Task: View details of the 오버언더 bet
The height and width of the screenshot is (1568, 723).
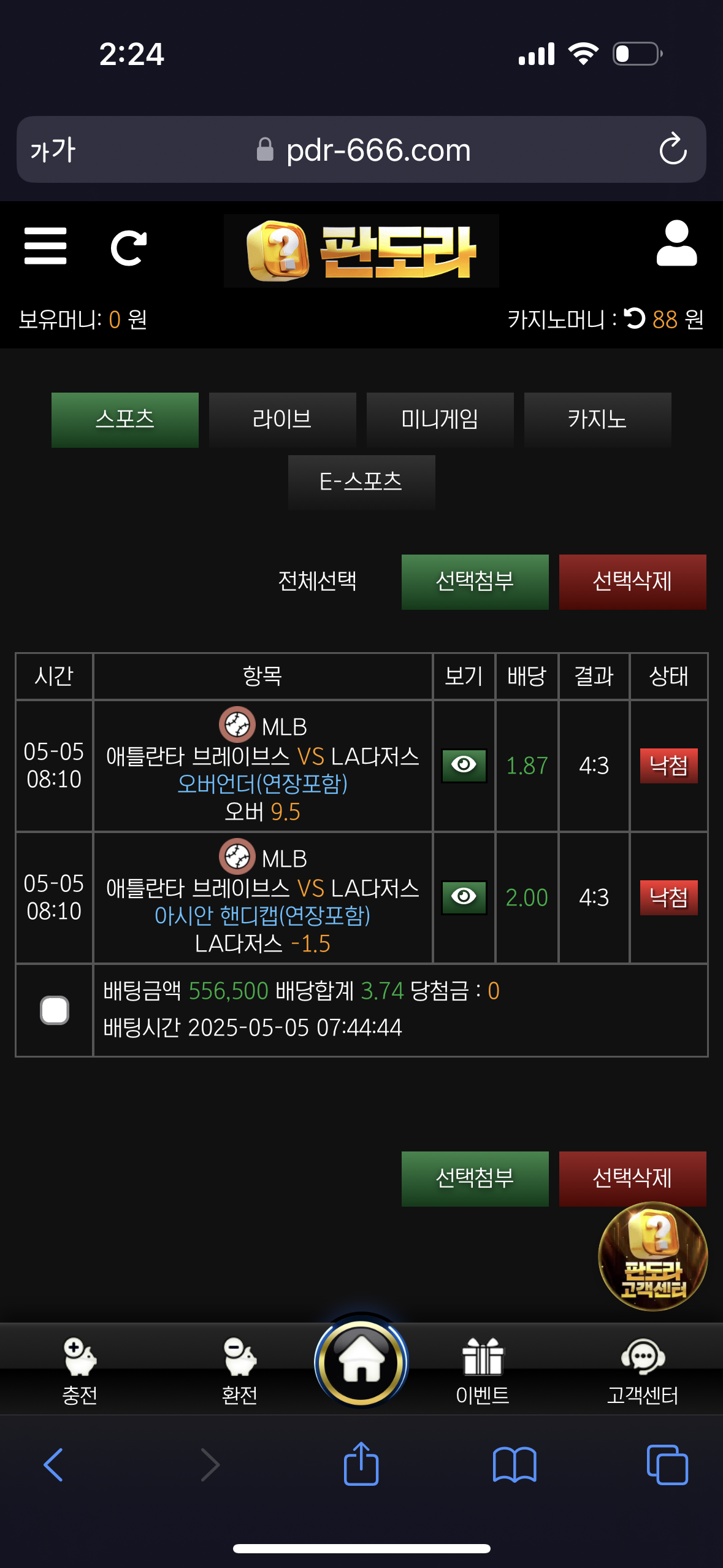Action: (x=464, y=765)
